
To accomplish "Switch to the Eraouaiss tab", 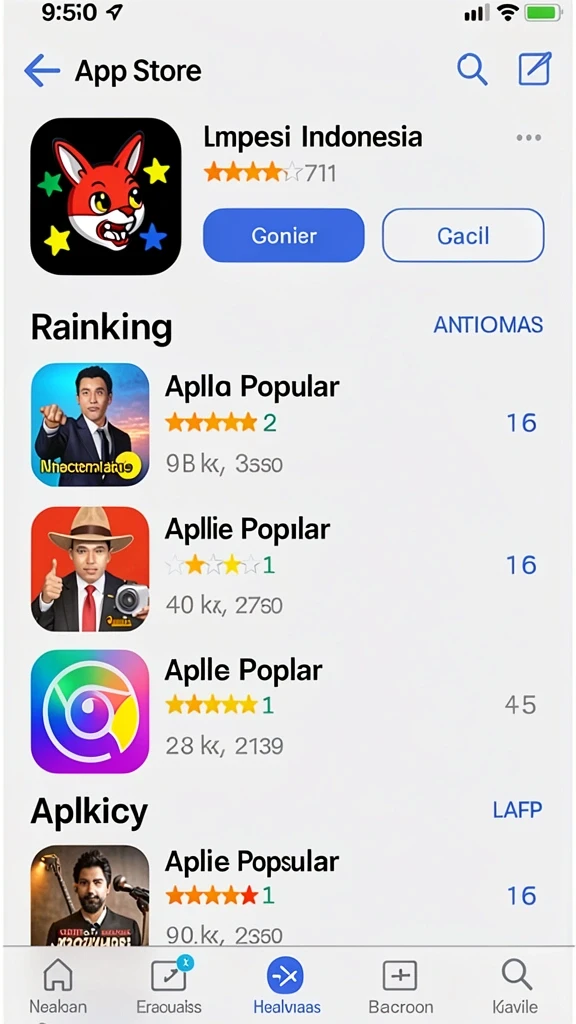I will click(x=169, y=985).
